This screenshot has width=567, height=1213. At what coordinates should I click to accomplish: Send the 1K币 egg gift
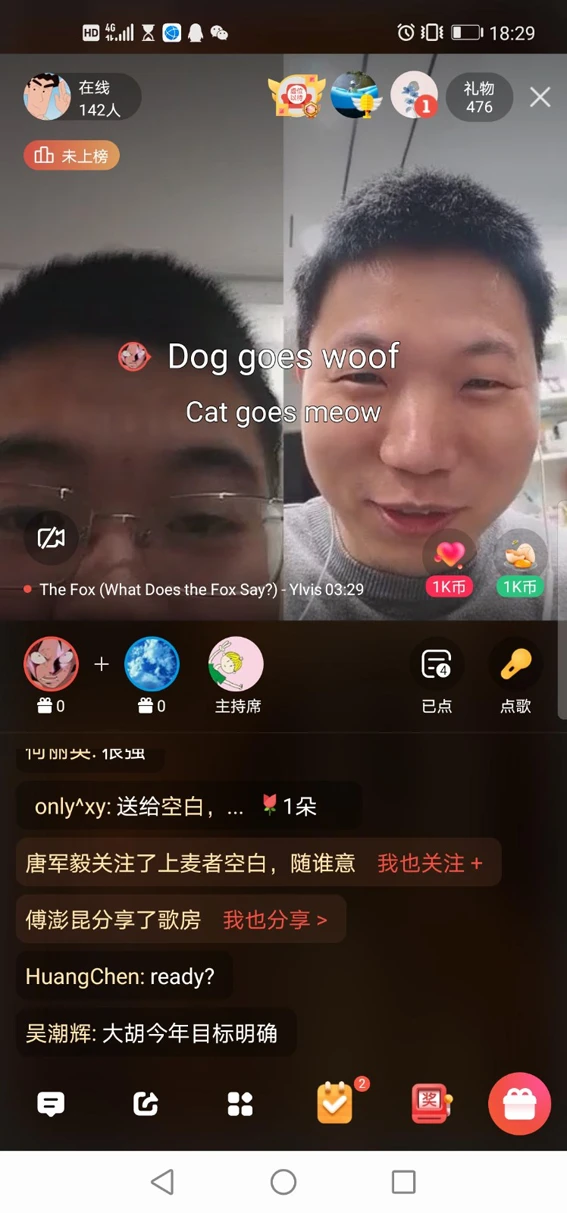520,563
